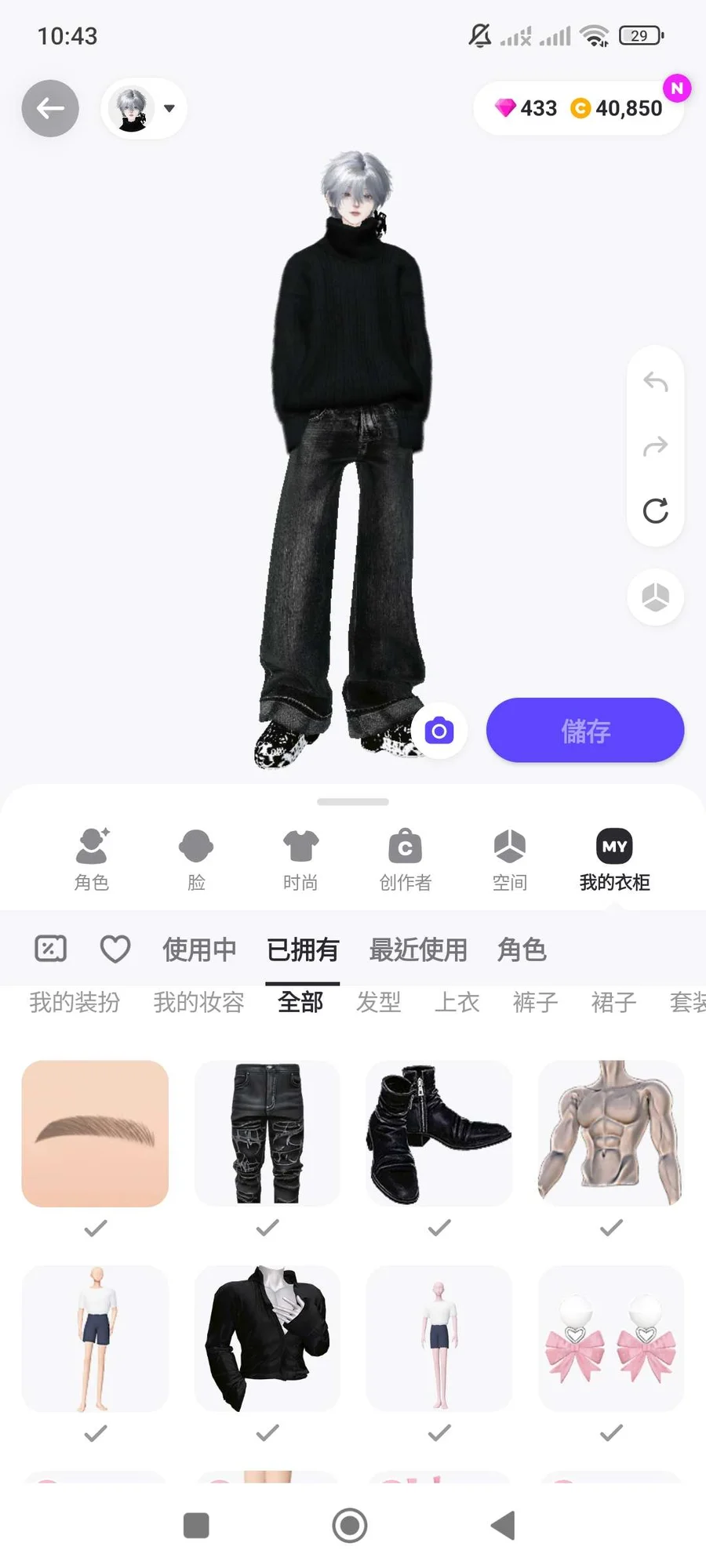Open the favorites heart filter
Viewport: 706px width, 1568px height.
click(115, 949)
